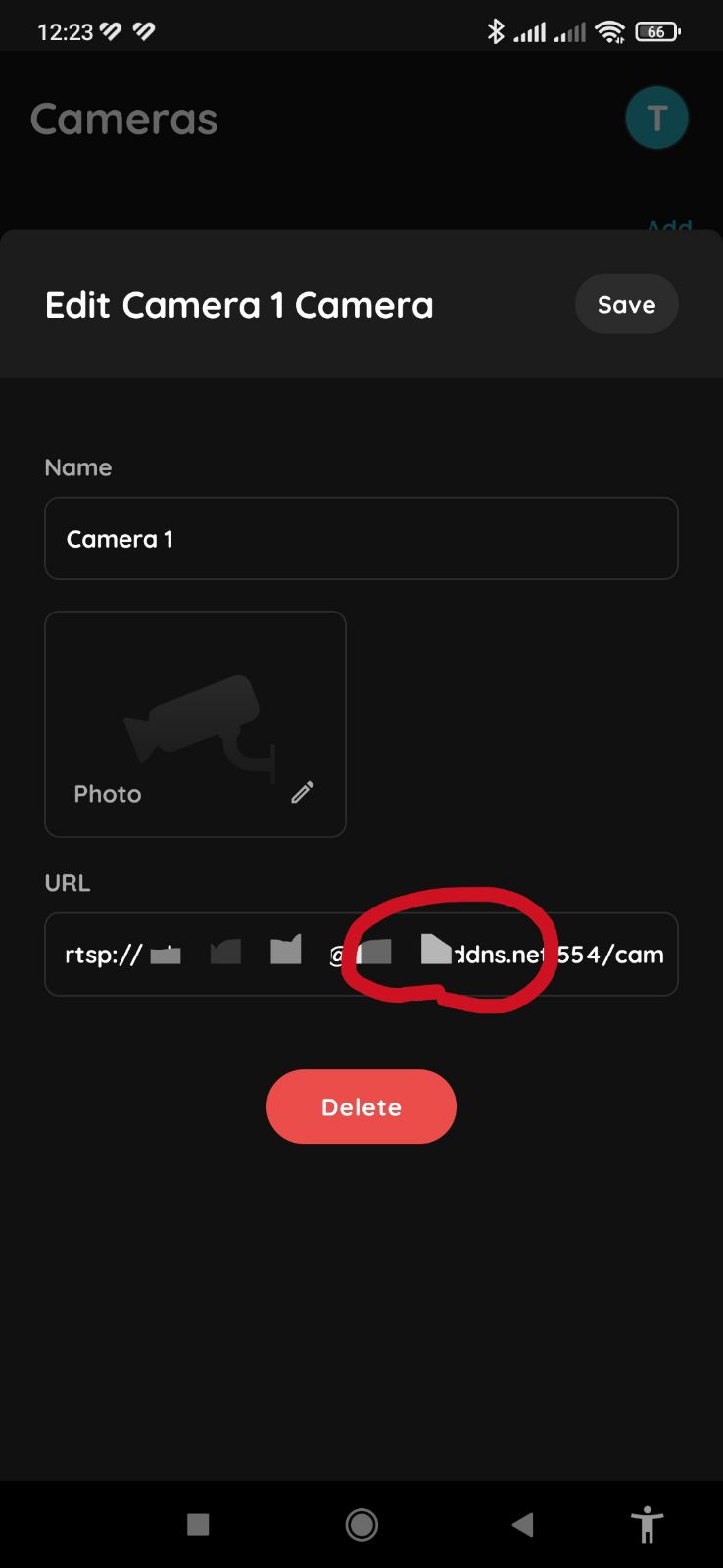Tap the rtsp URL field
Screen dimensions: 723x1568
tap(361, 955)
